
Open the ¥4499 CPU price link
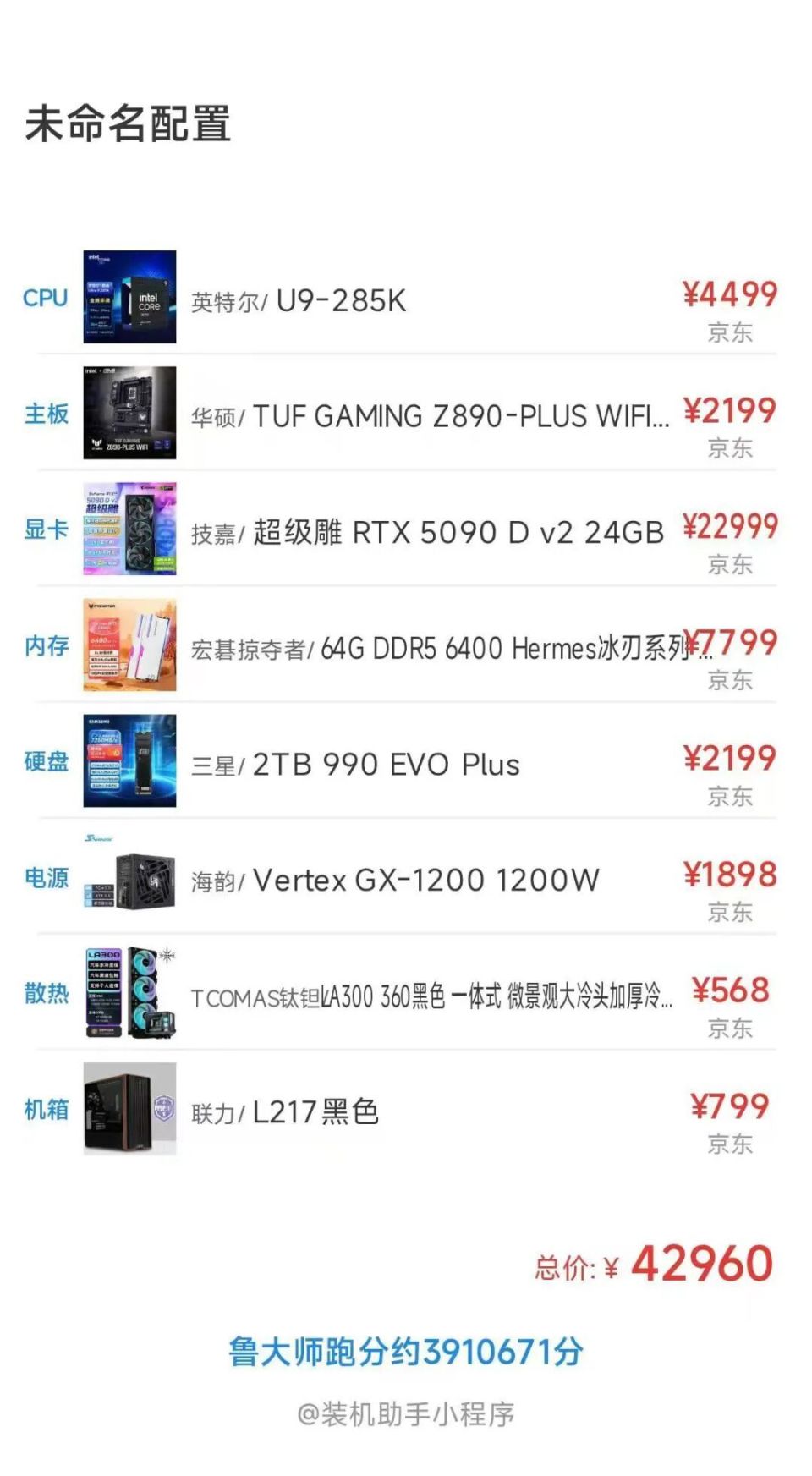coord(732,295)
